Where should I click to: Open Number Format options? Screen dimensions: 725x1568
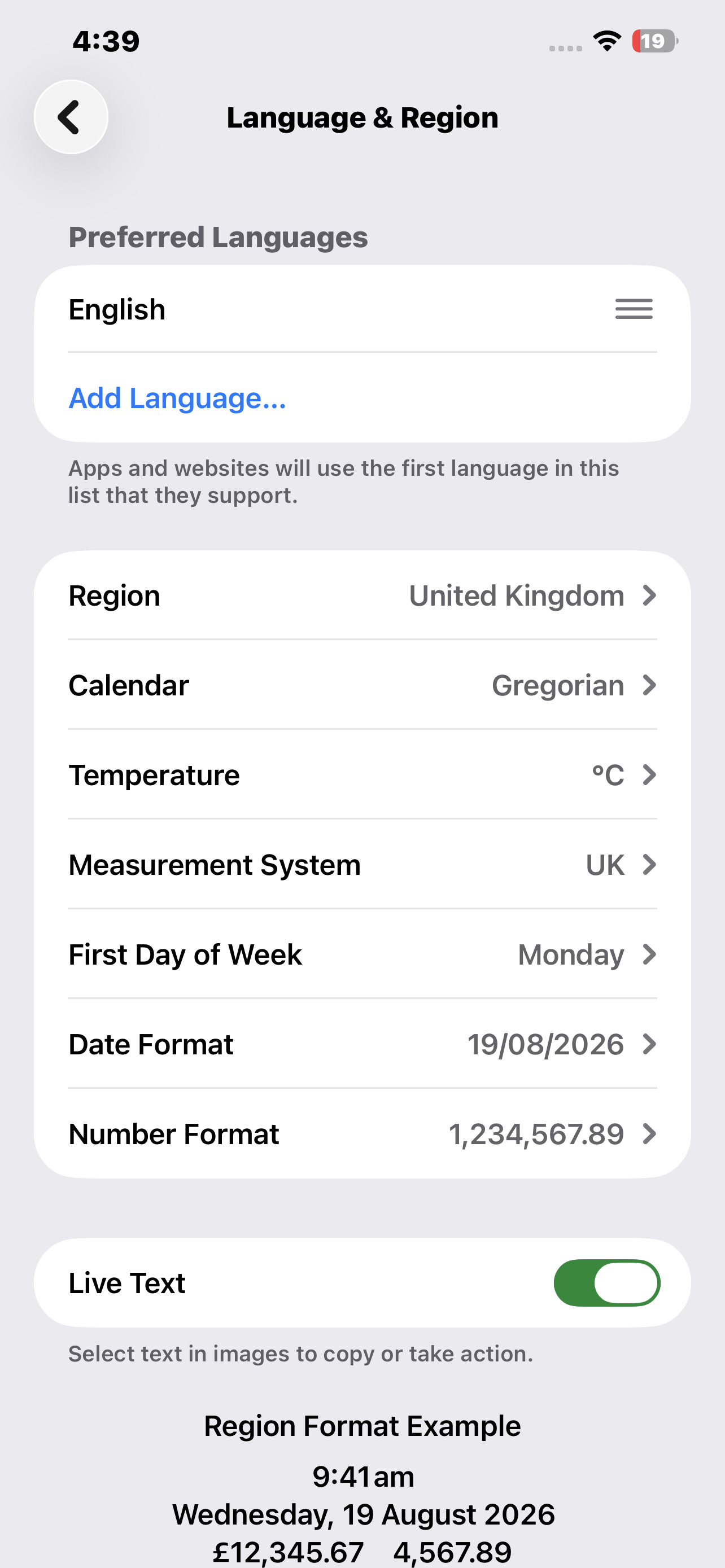coord(362,1133)
